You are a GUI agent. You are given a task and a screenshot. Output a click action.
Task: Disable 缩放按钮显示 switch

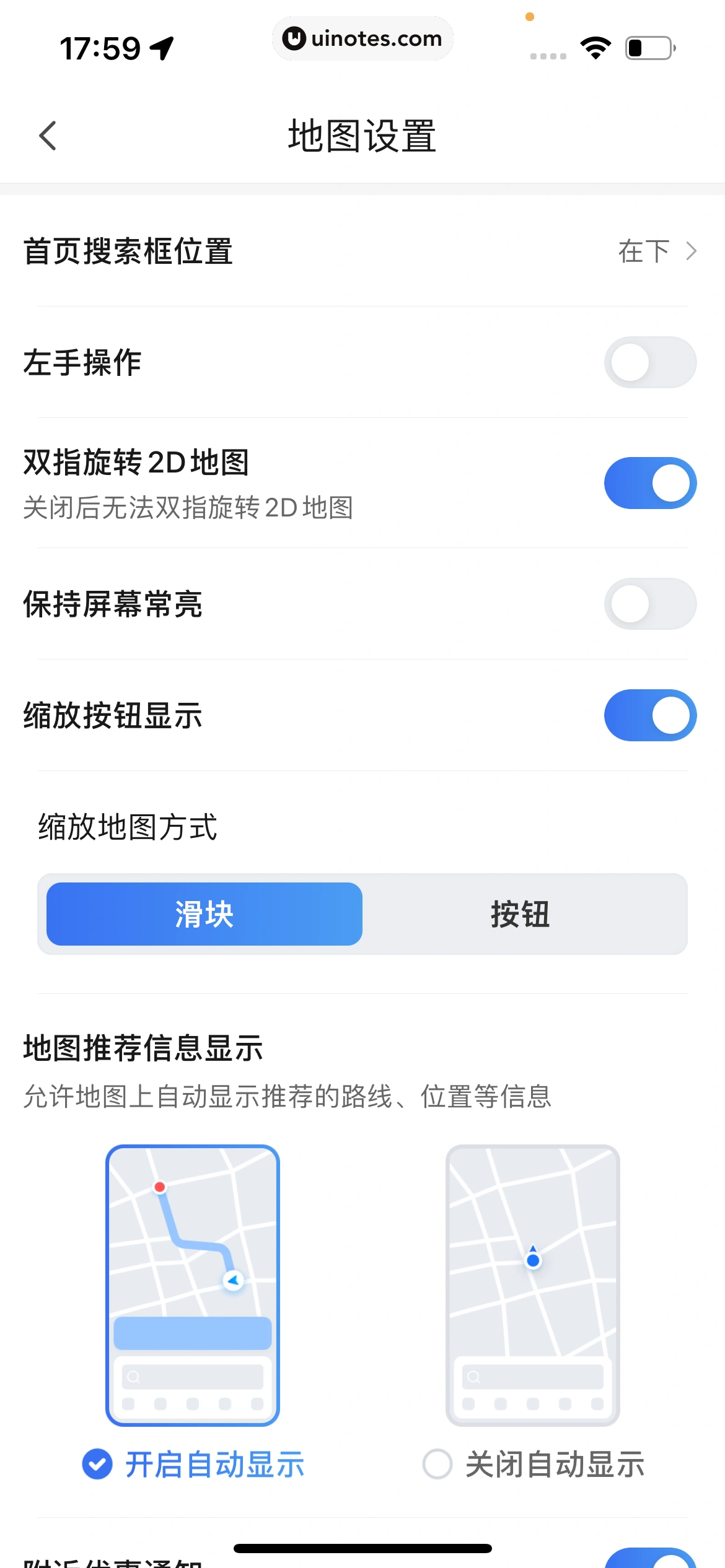click(649, 715)
